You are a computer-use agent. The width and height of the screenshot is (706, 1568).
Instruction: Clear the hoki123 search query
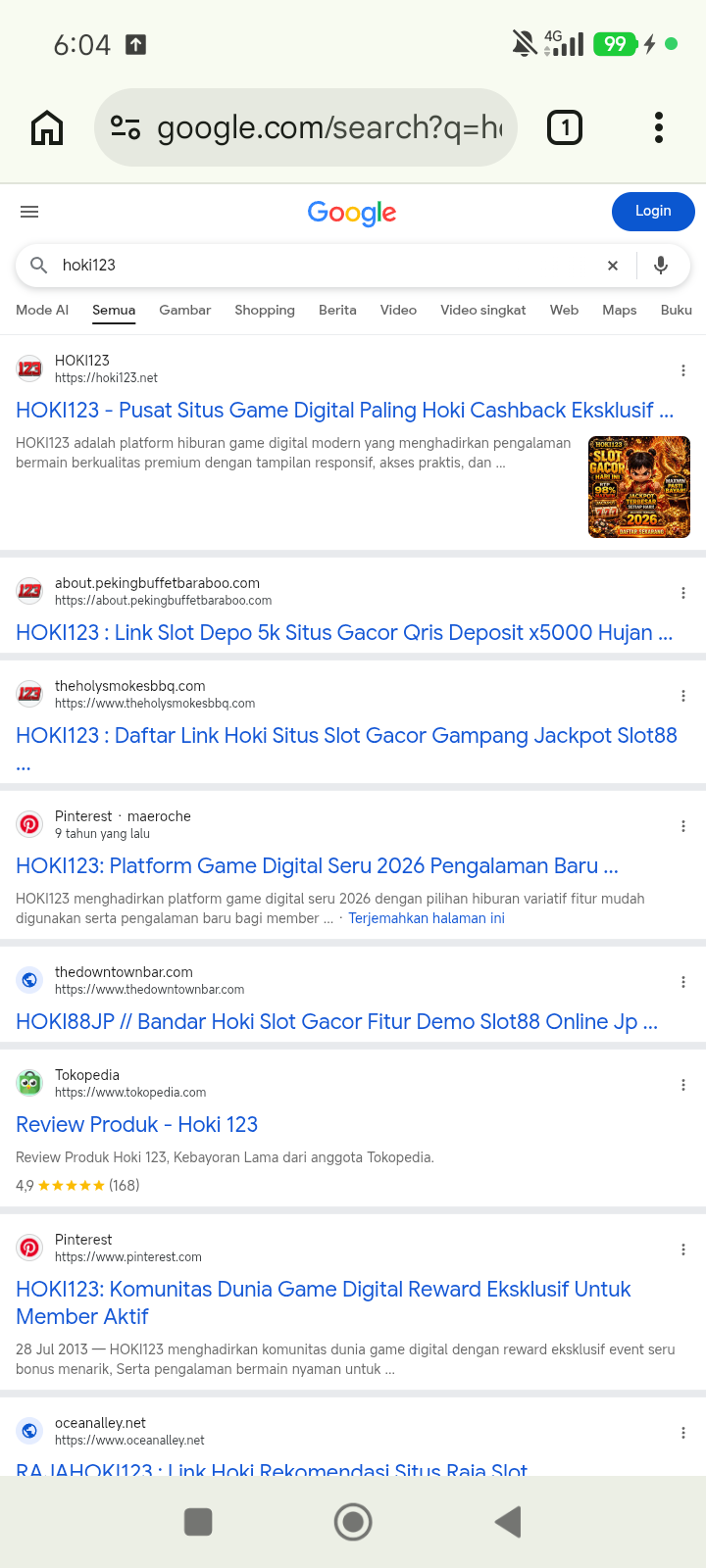[613, 266]
